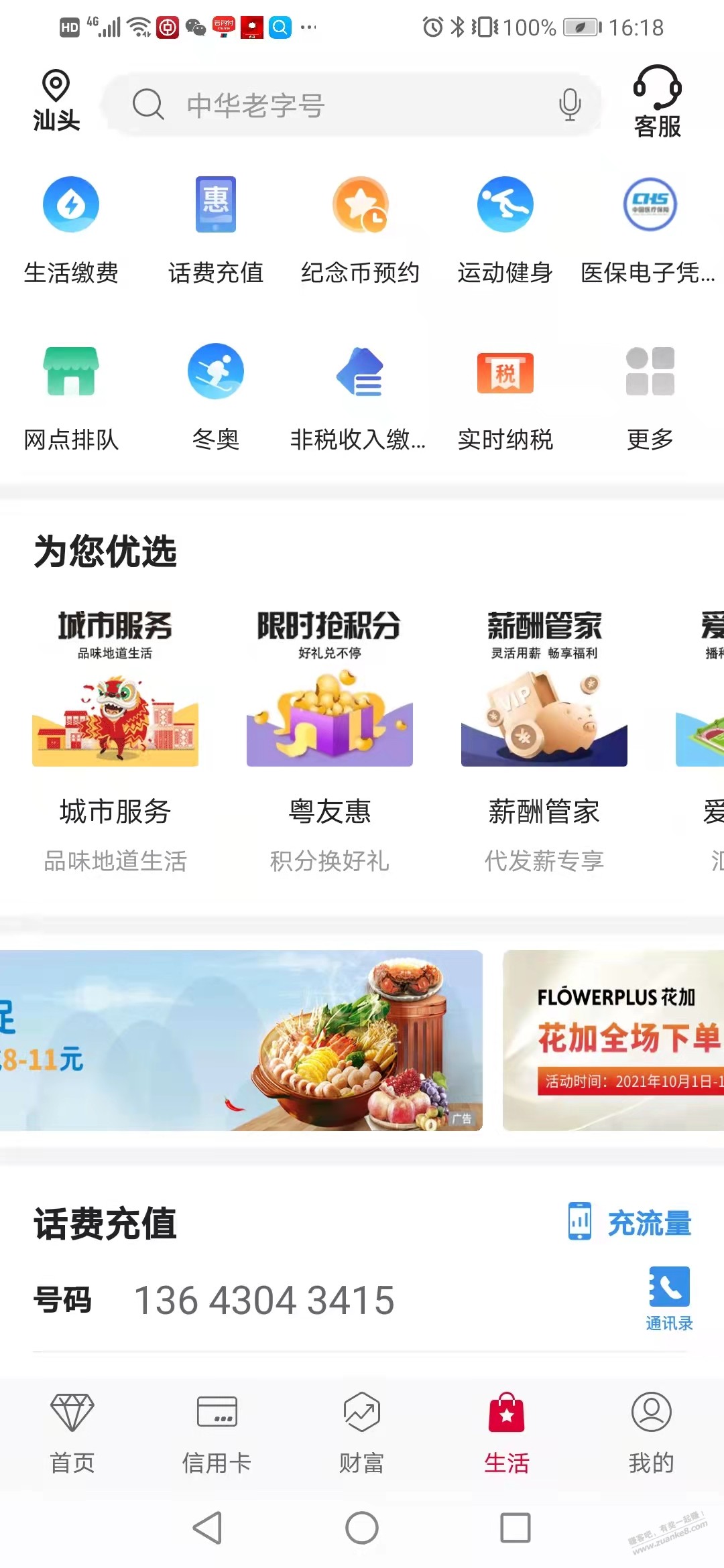
Task: Open the search box 中华老字号
Action: [335, 105]
